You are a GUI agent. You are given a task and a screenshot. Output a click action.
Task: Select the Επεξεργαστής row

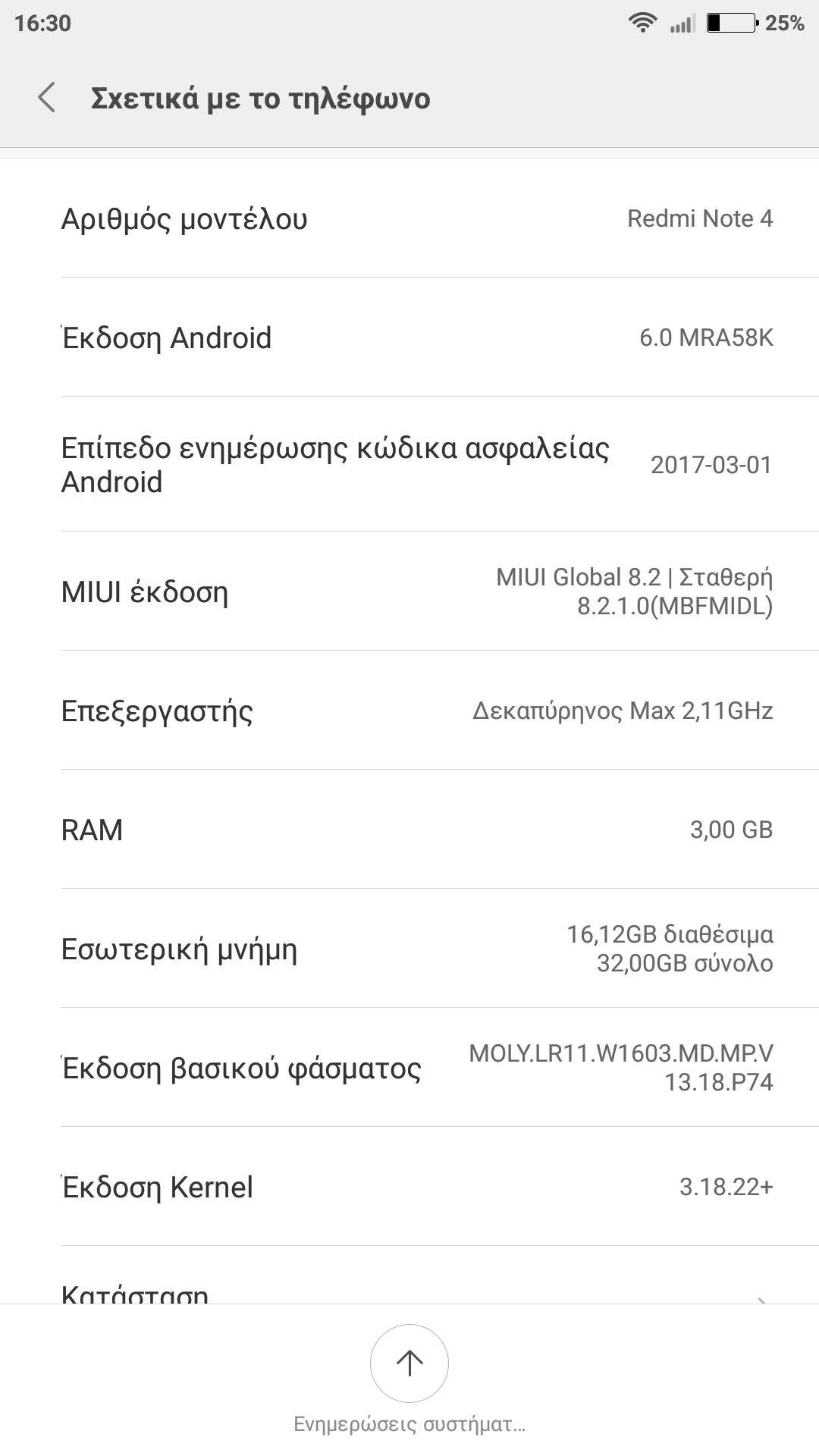coord(409,711)
